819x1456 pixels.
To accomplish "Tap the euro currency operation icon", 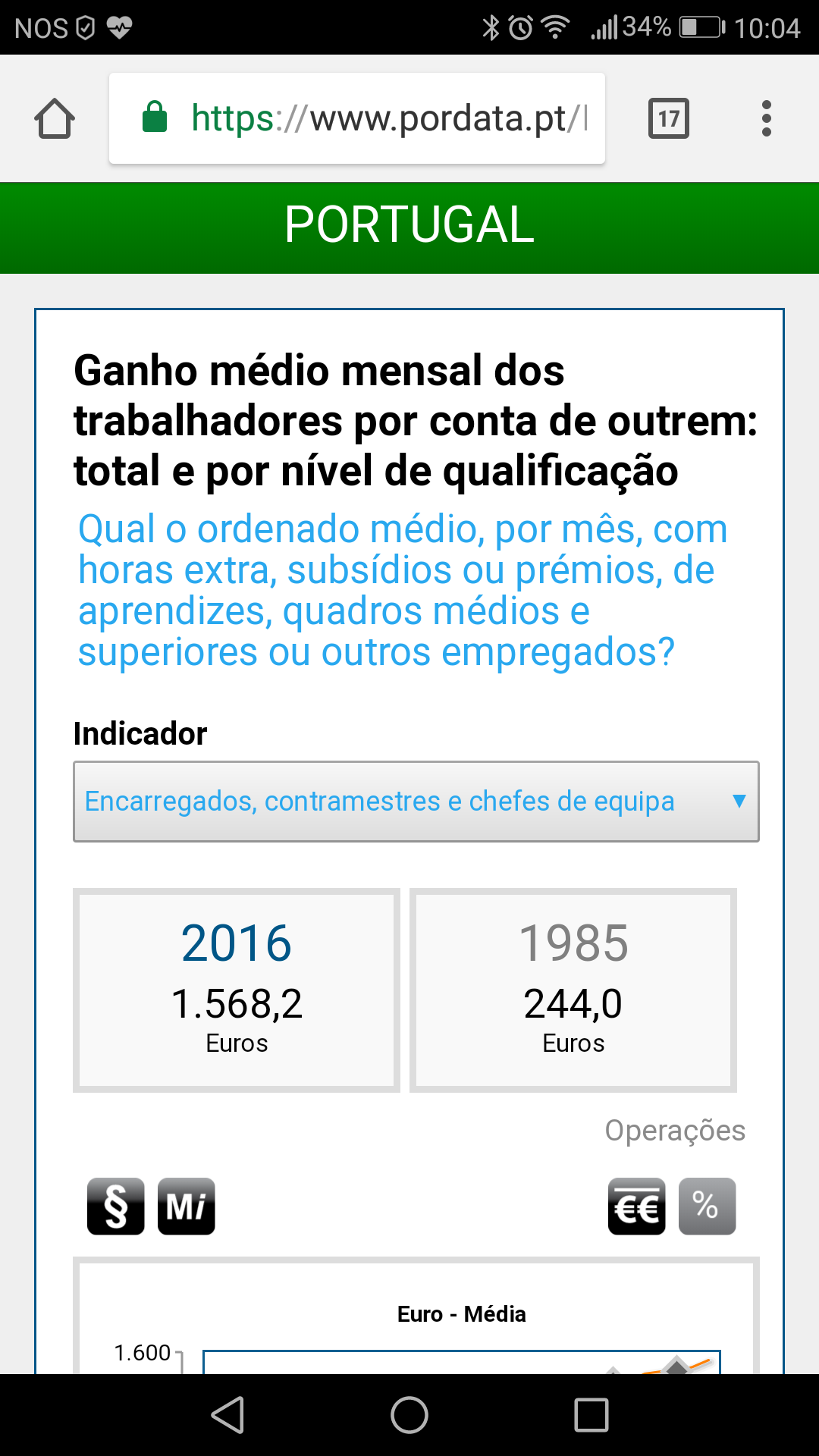I will point(636,1206).
